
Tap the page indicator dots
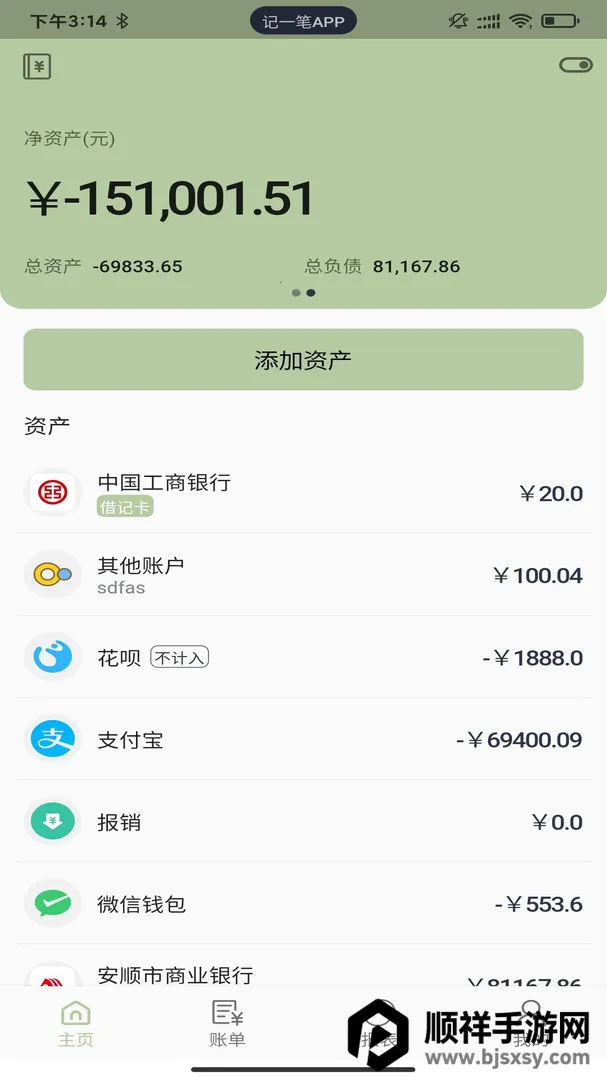coord(303,293)
